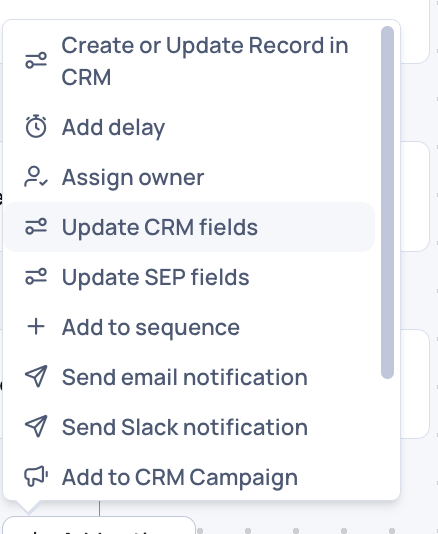Choose Update SEP fields
The width and height of the screenshot is (438, 534).
[x=189, y=277]
